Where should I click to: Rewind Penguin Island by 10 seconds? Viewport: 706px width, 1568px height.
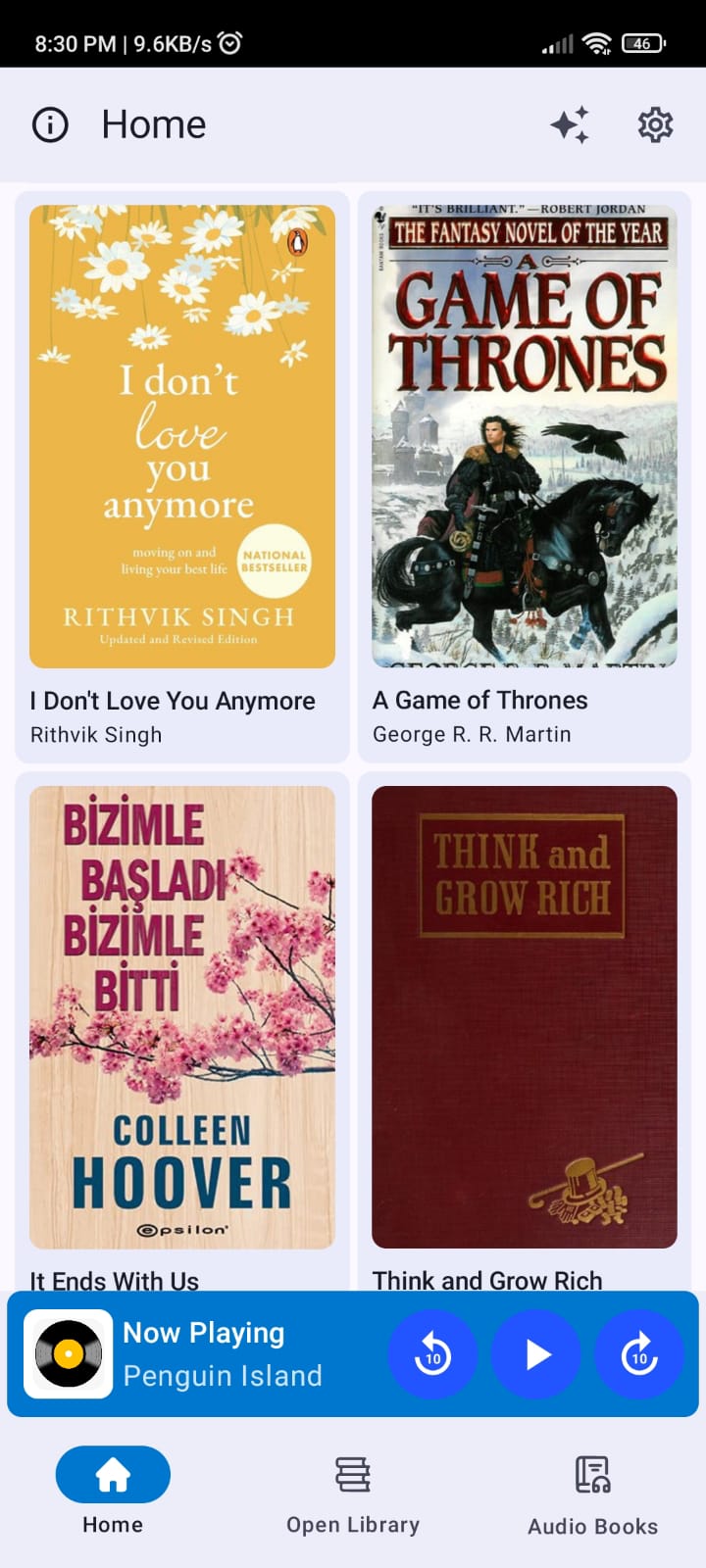pyautogui.click(x=432, y=1354)
